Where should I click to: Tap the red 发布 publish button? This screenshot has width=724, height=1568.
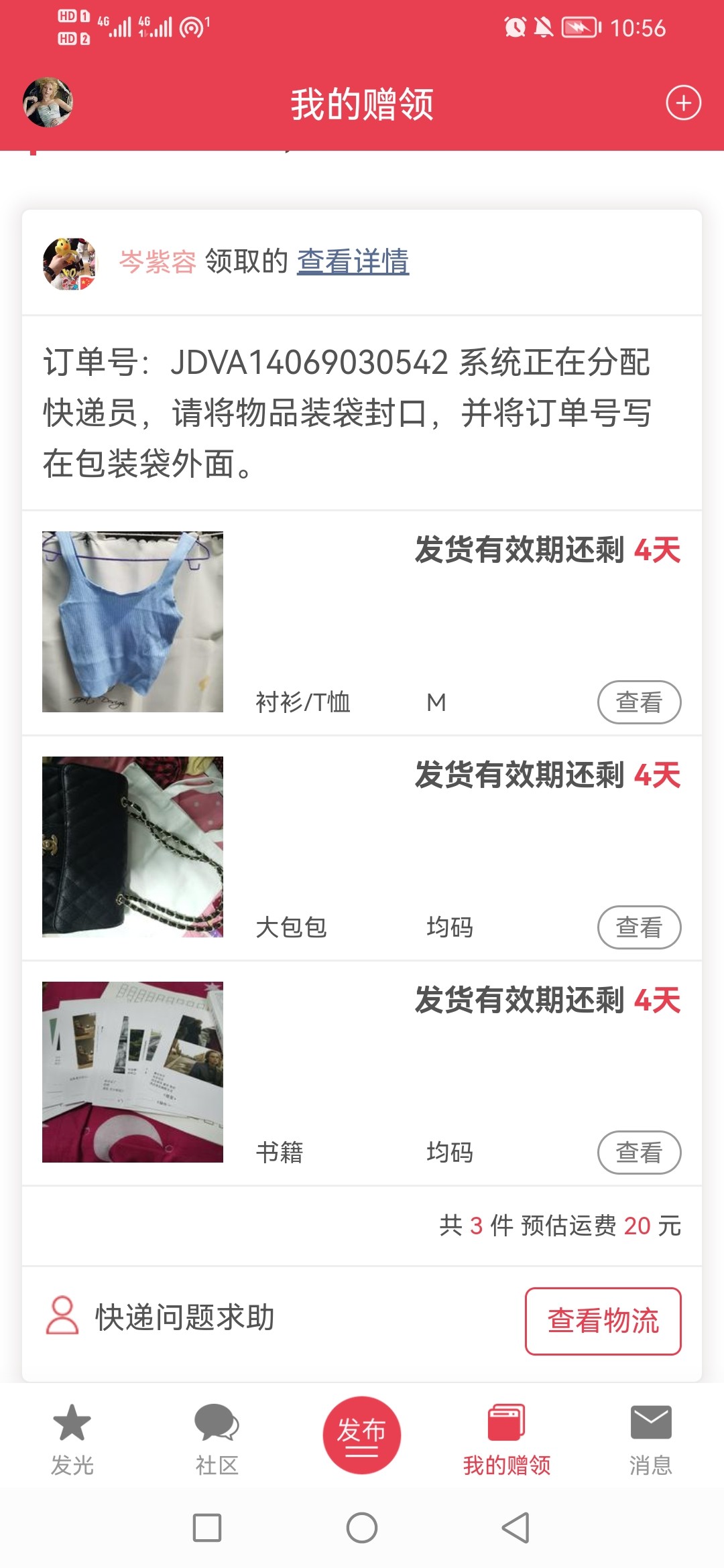coord(362,1435)
